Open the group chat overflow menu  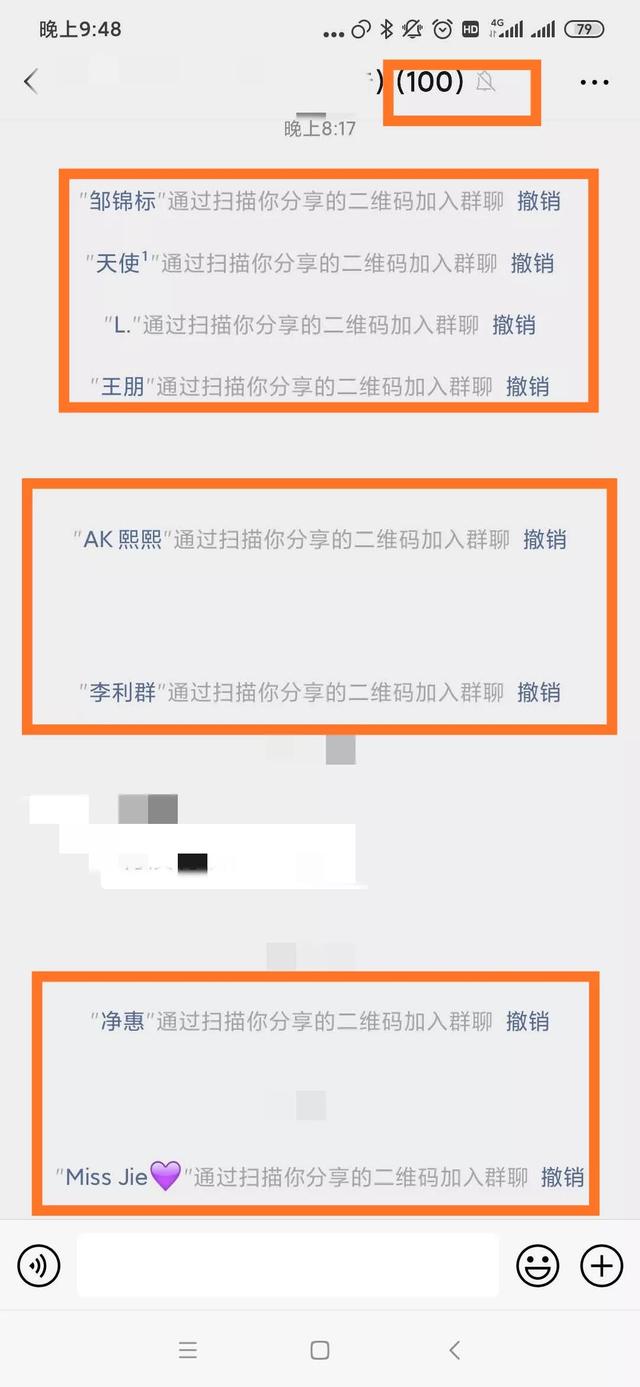(594, 82)
